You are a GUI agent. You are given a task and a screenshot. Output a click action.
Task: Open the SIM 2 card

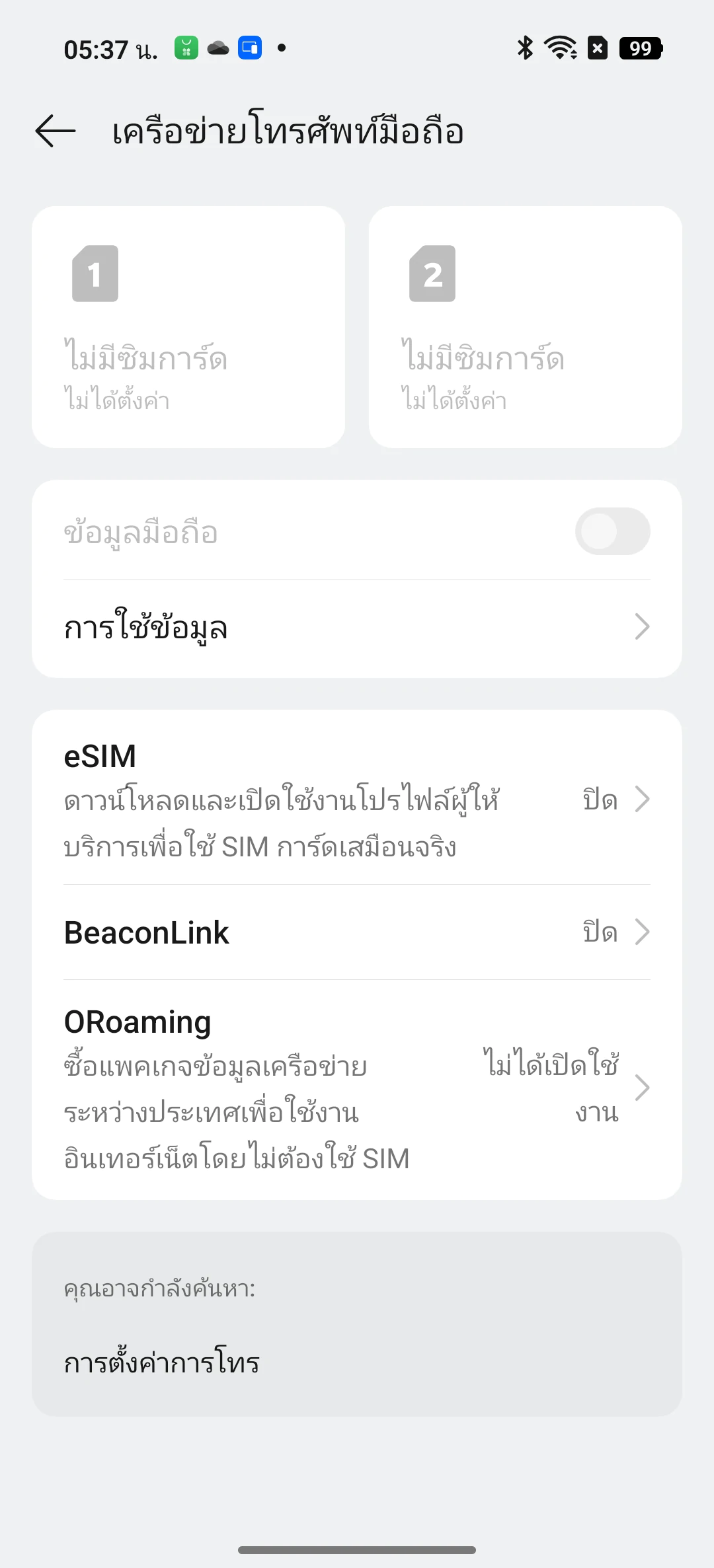click(x=526, y=327)
